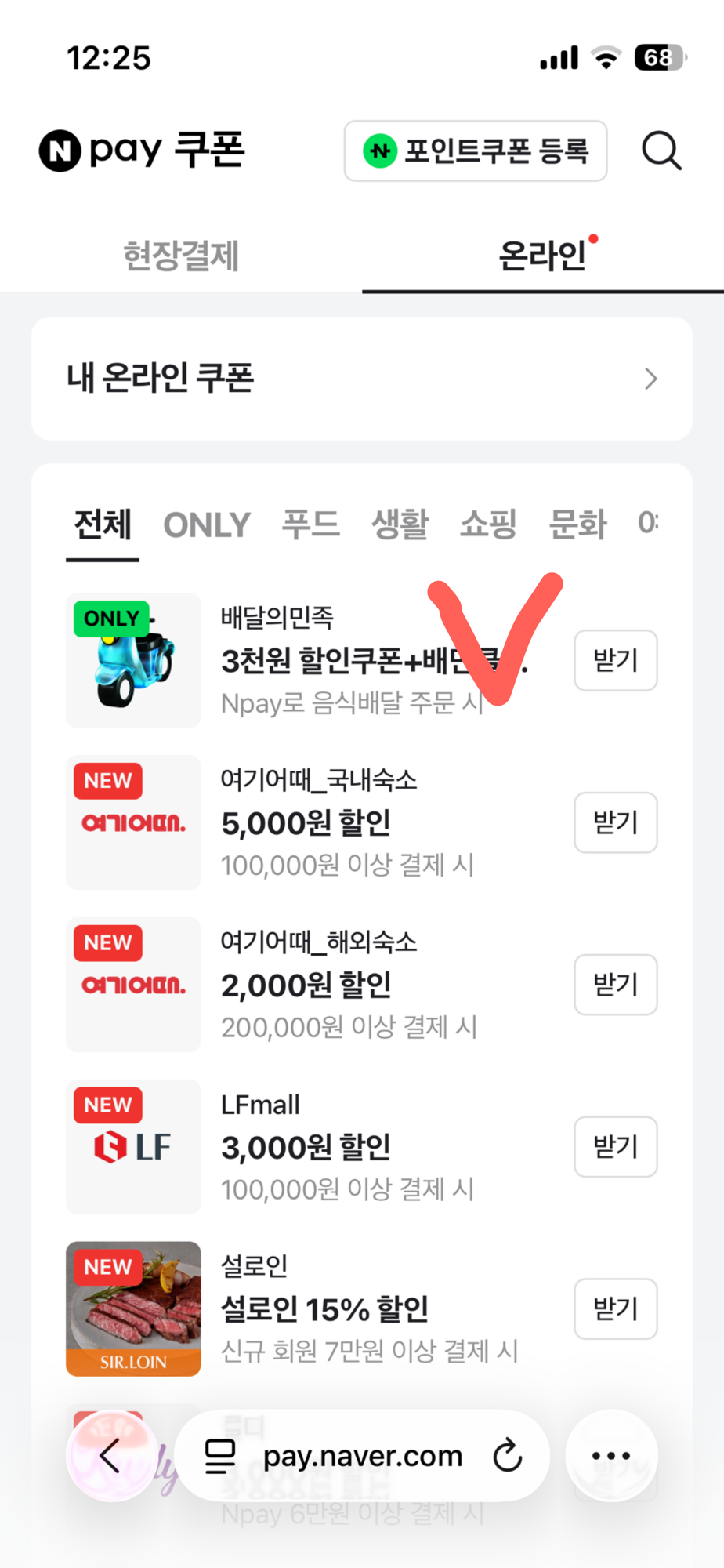Tap 받기 on the 여기어때 해외숙소 coupon
This screenshot has width=724, height=1568.
point(615,985)
